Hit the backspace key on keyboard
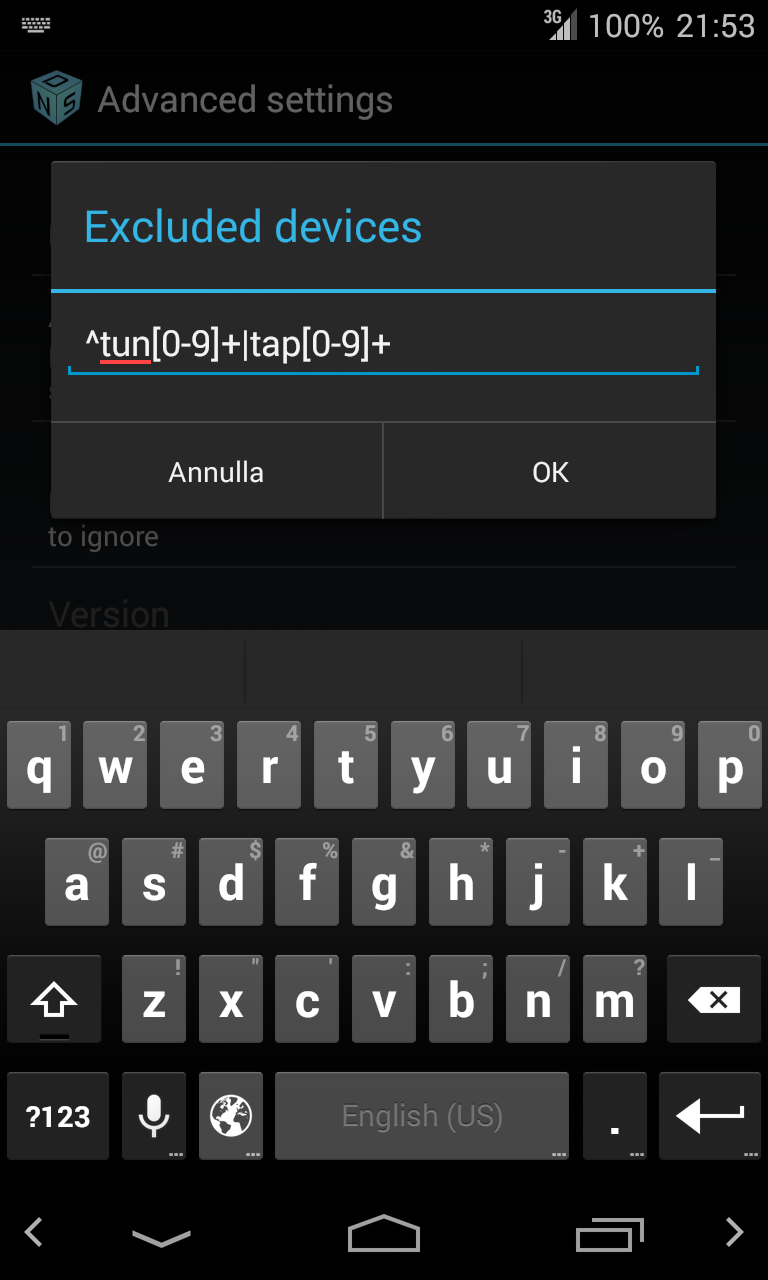The width and height of the screenshot is (768, 1280). pos(714,1001)
